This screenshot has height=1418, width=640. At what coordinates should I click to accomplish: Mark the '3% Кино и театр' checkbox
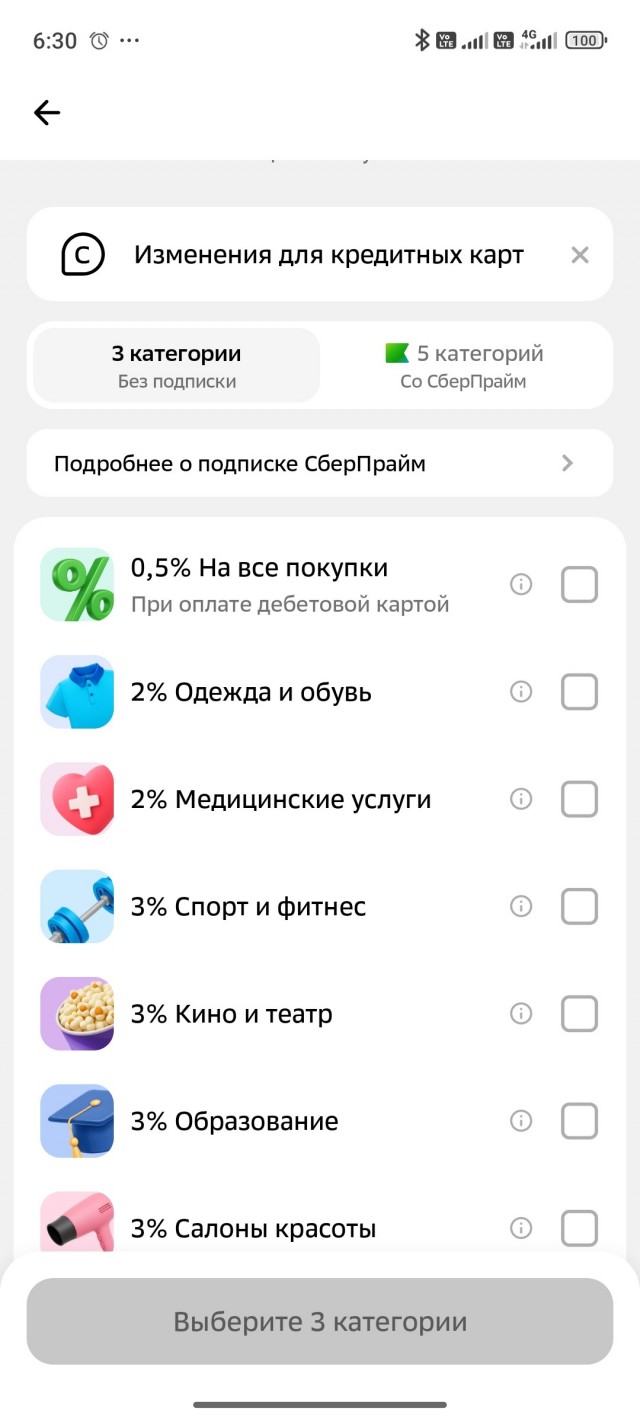(x=579, y=1013)
